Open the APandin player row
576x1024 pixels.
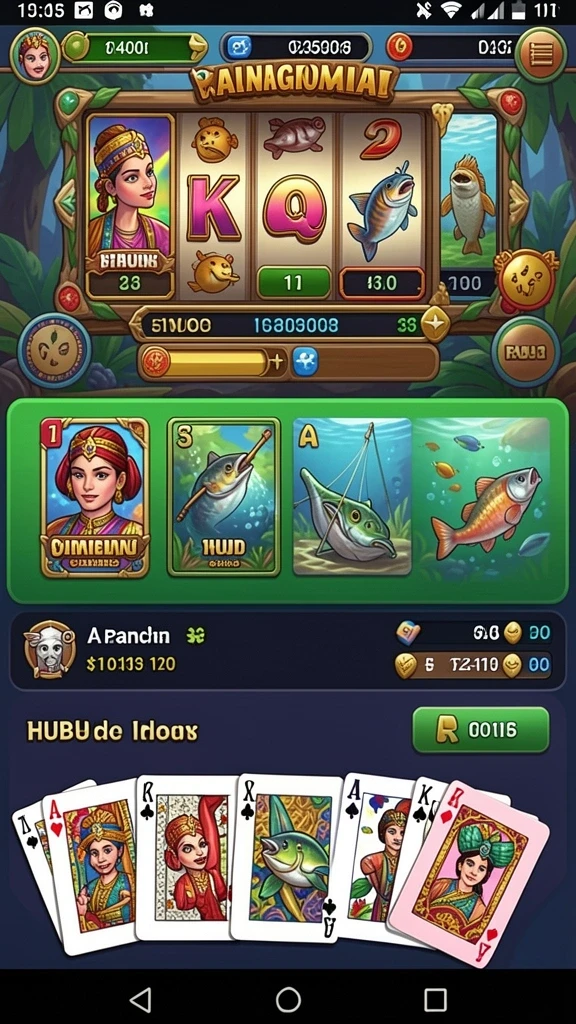point(287,651)
